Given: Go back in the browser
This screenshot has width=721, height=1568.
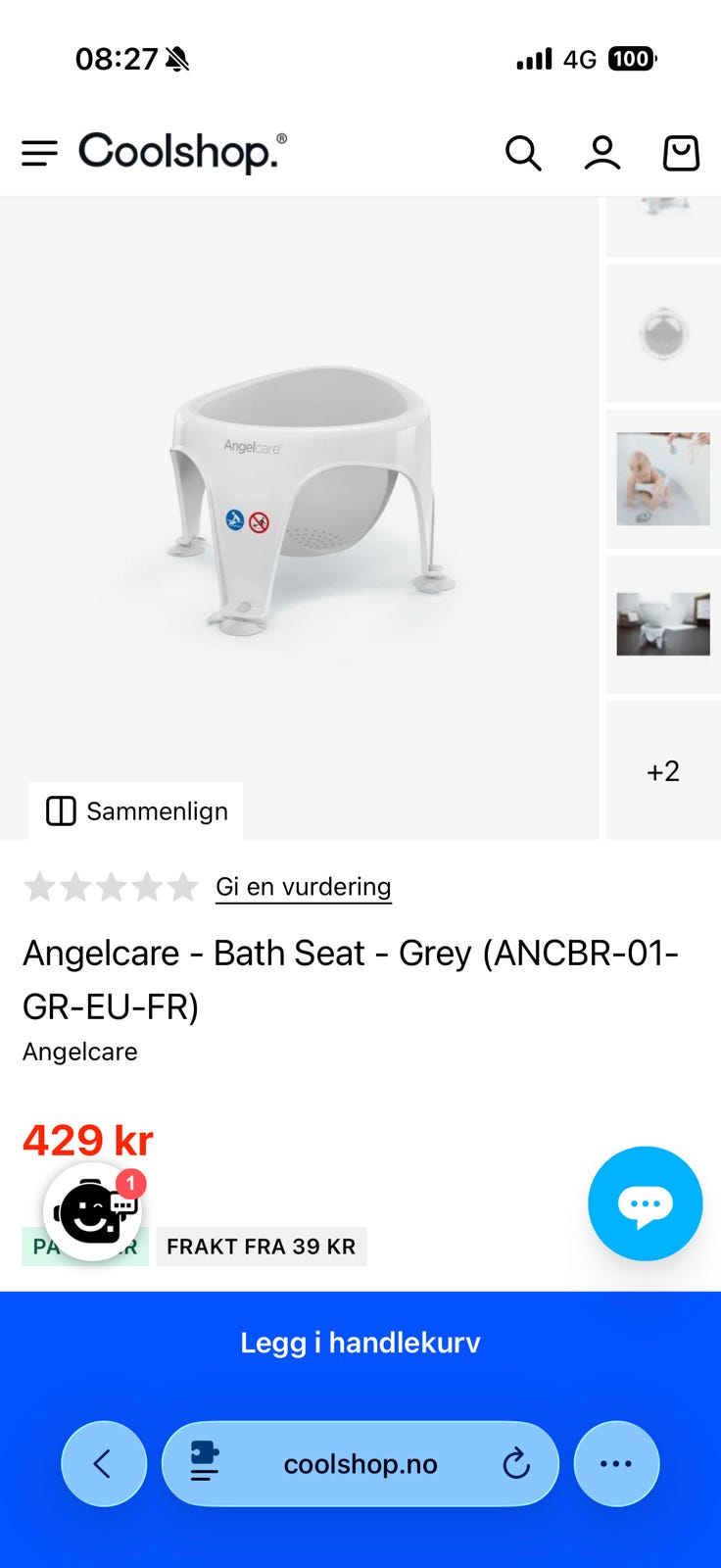Looking at the screenshot, I should click(104, 1464).
